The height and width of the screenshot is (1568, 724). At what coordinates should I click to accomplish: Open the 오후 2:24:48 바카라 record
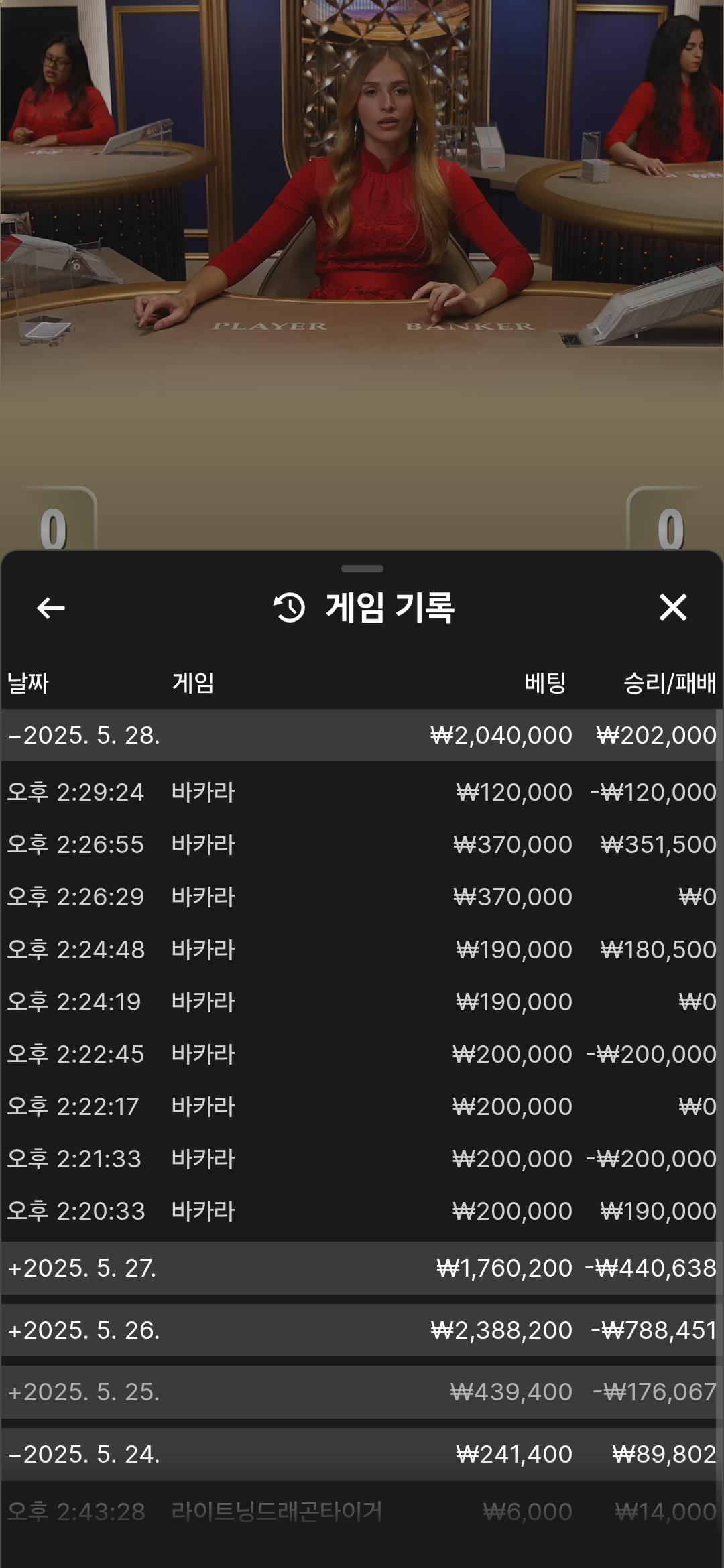pos(362,950)
